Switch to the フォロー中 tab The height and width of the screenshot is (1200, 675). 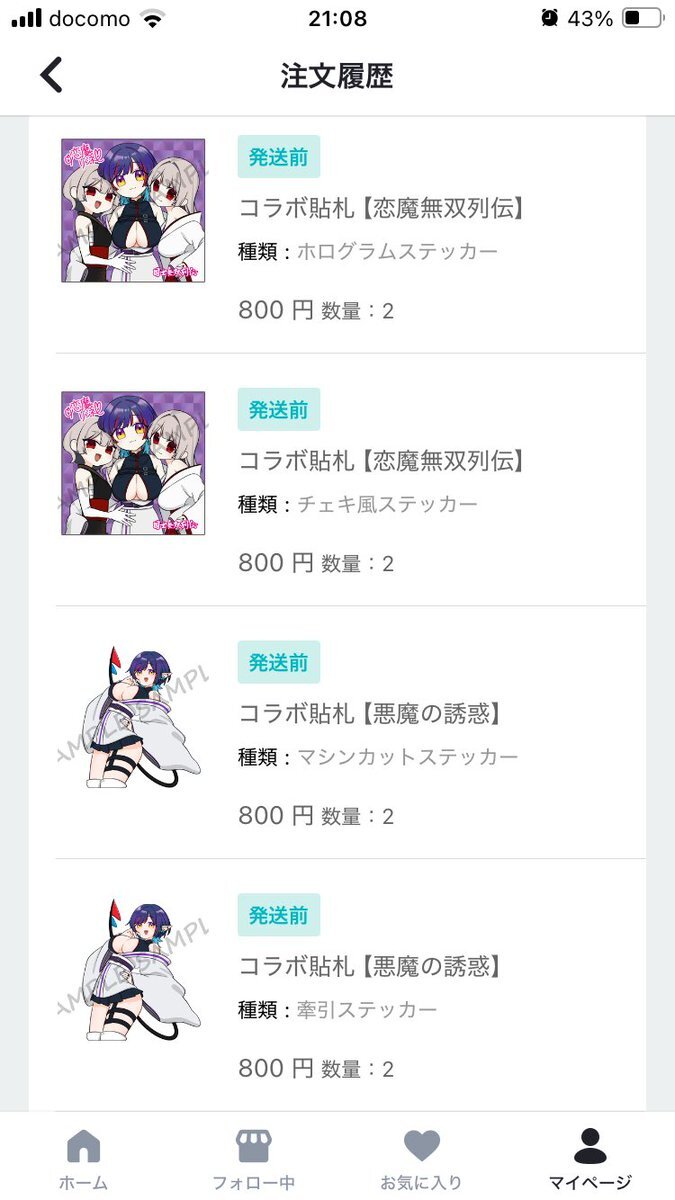pyautogui.click(x=253, y=1160)
